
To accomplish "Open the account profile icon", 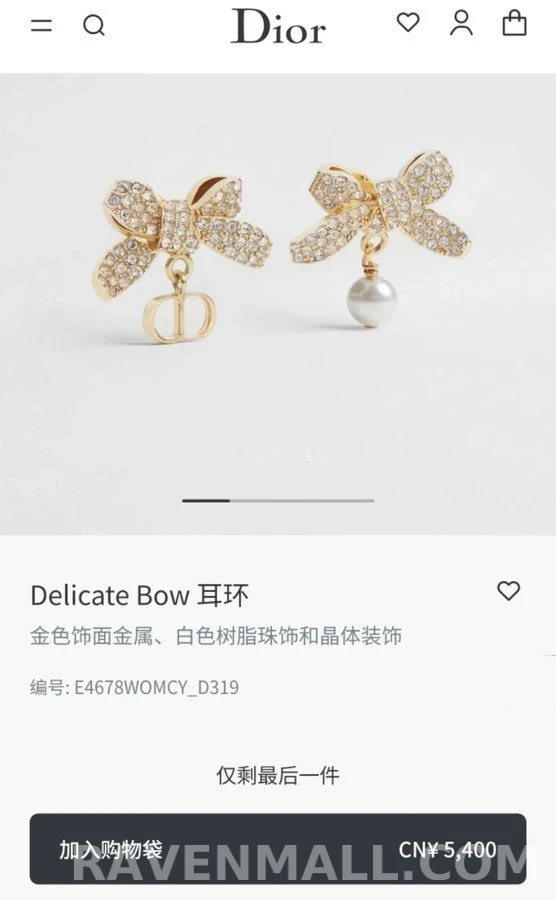I will (x=461, y=24).
